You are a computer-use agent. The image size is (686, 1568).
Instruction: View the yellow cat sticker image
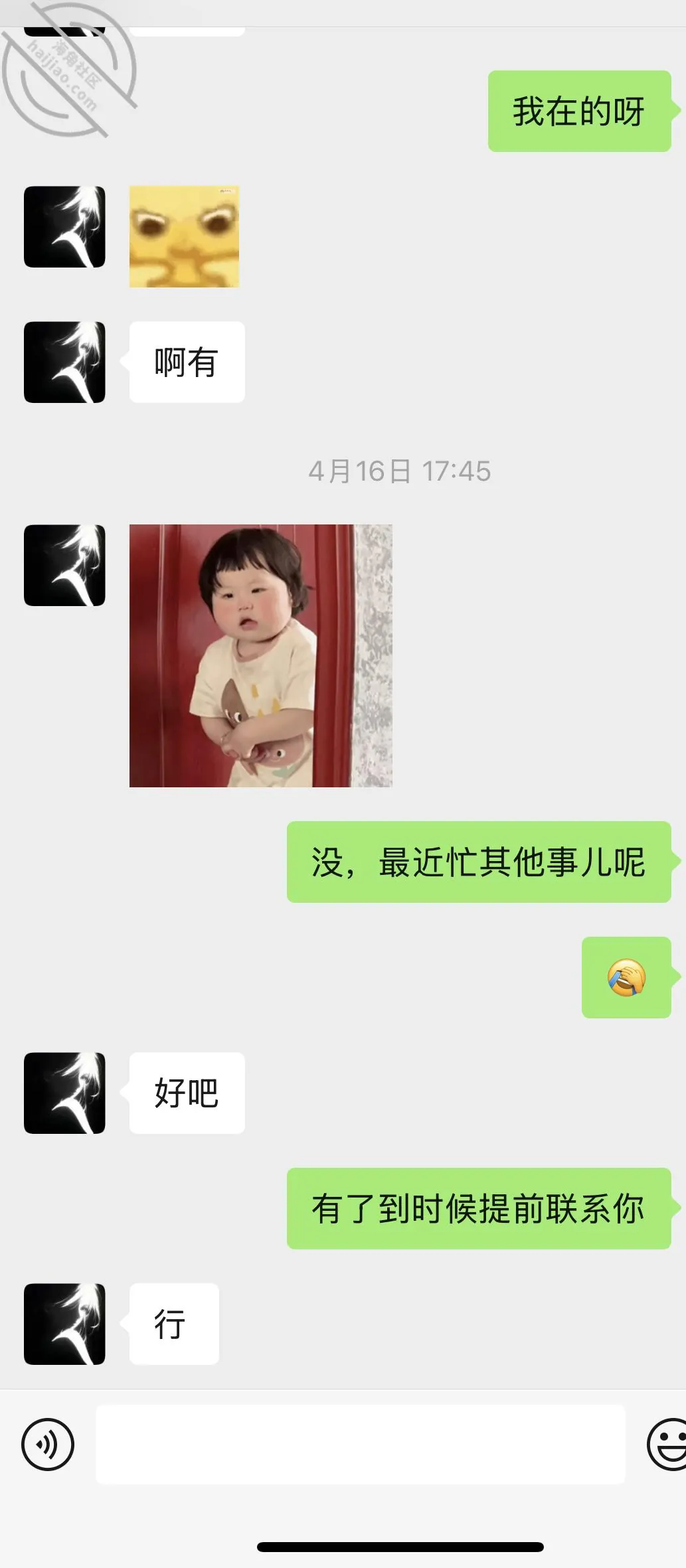[x=184, y=236]
